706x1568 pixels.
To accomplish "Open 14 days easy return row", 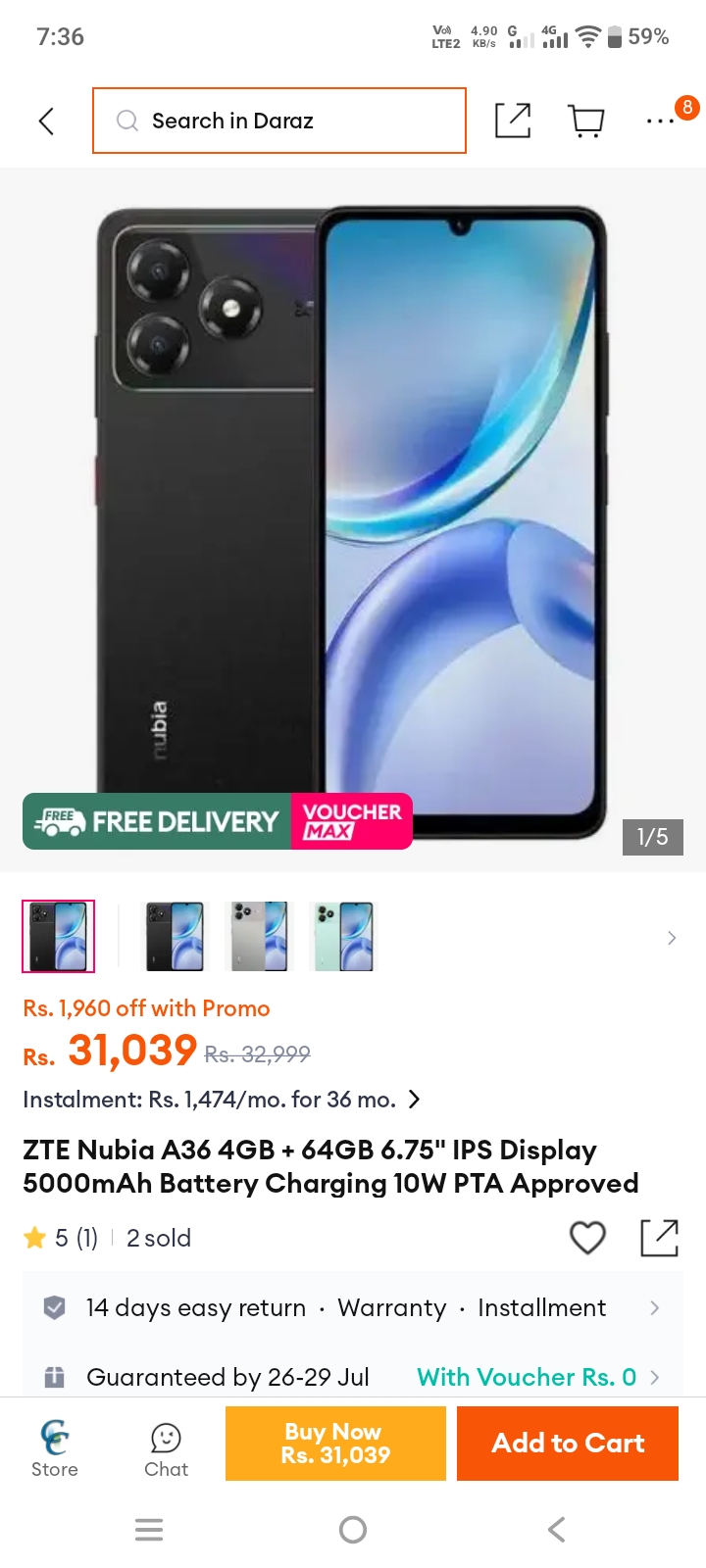I will coord(353,1308).
